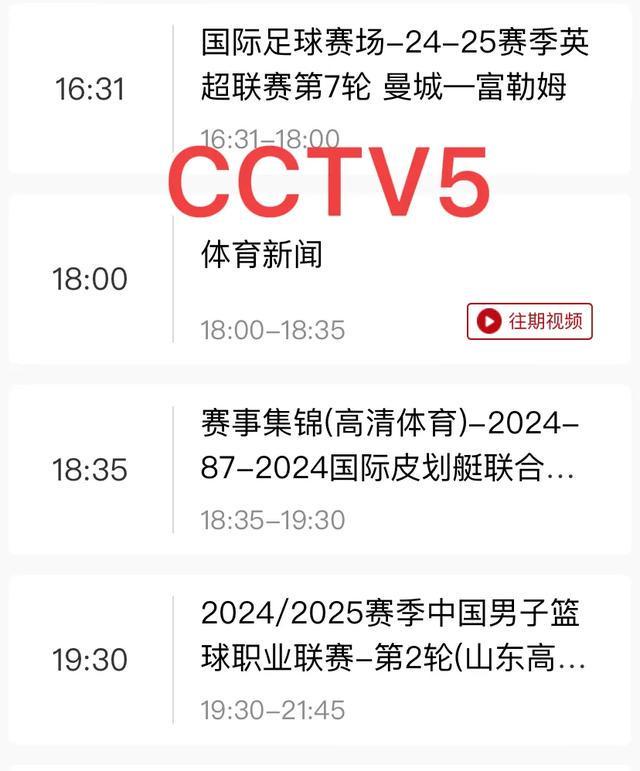Open the 16:31 国际足球赛场 曼城—富勒姆 program
The image size is (640, 771).
[x=395, y=64]
